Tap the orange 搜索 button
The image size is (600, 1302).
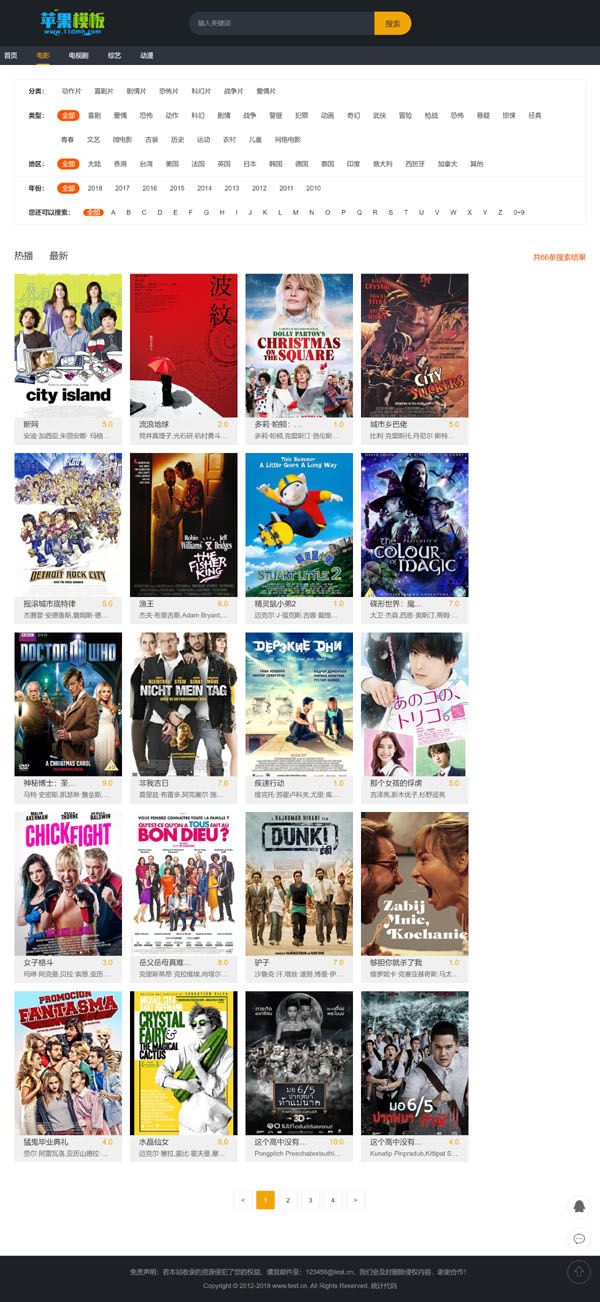click(x=392, y=23)
